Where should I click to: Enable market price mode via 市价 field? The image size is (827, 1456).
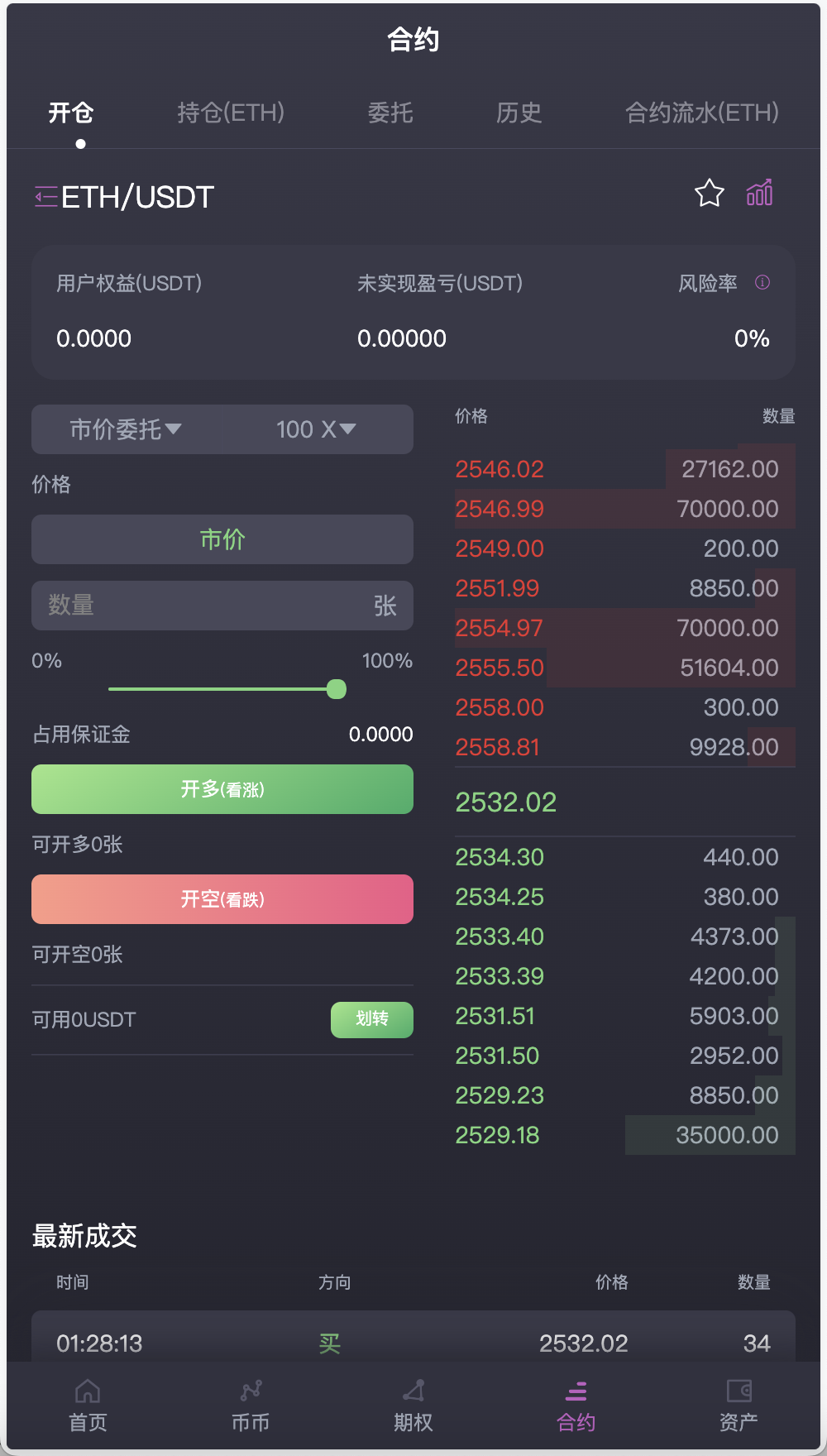coord(222,539)
